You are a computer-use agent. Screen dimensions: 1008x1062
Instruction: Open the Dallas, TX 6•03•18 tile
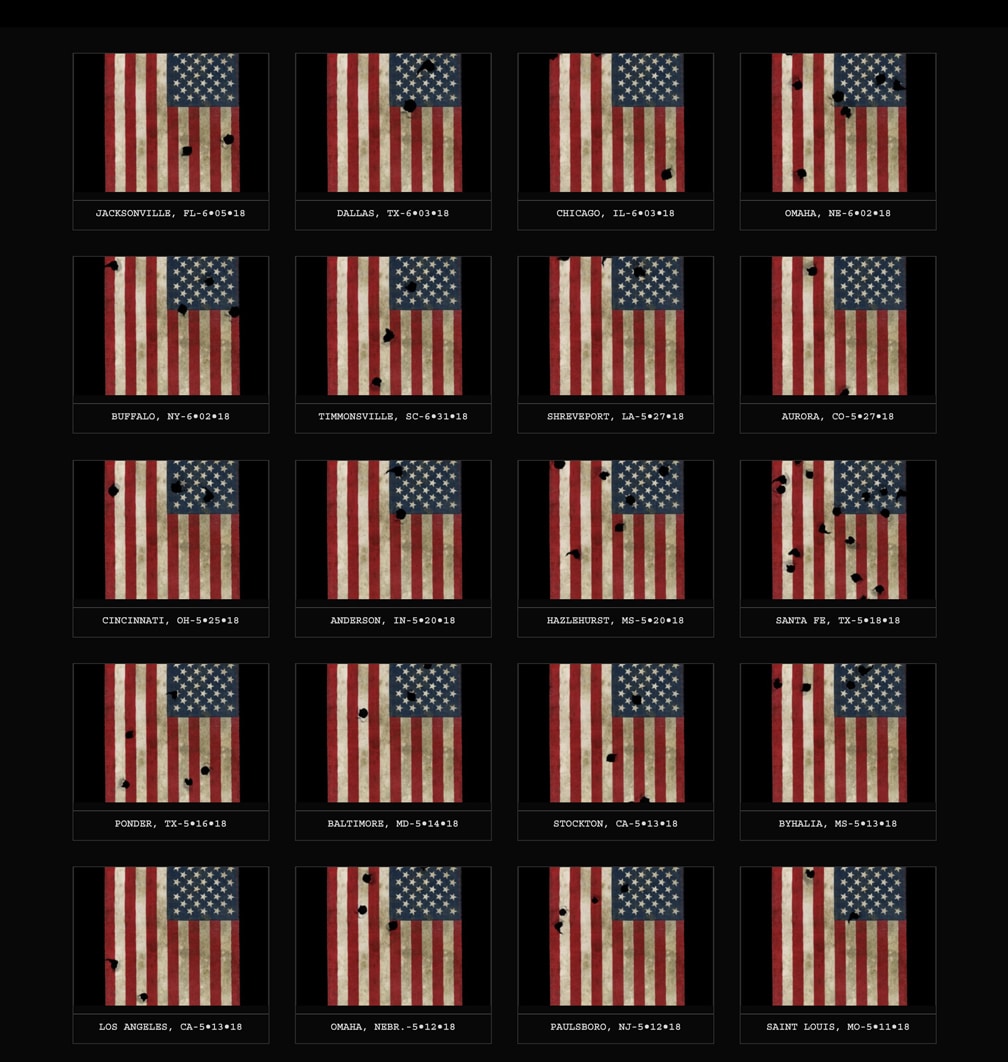coord(393,123)
